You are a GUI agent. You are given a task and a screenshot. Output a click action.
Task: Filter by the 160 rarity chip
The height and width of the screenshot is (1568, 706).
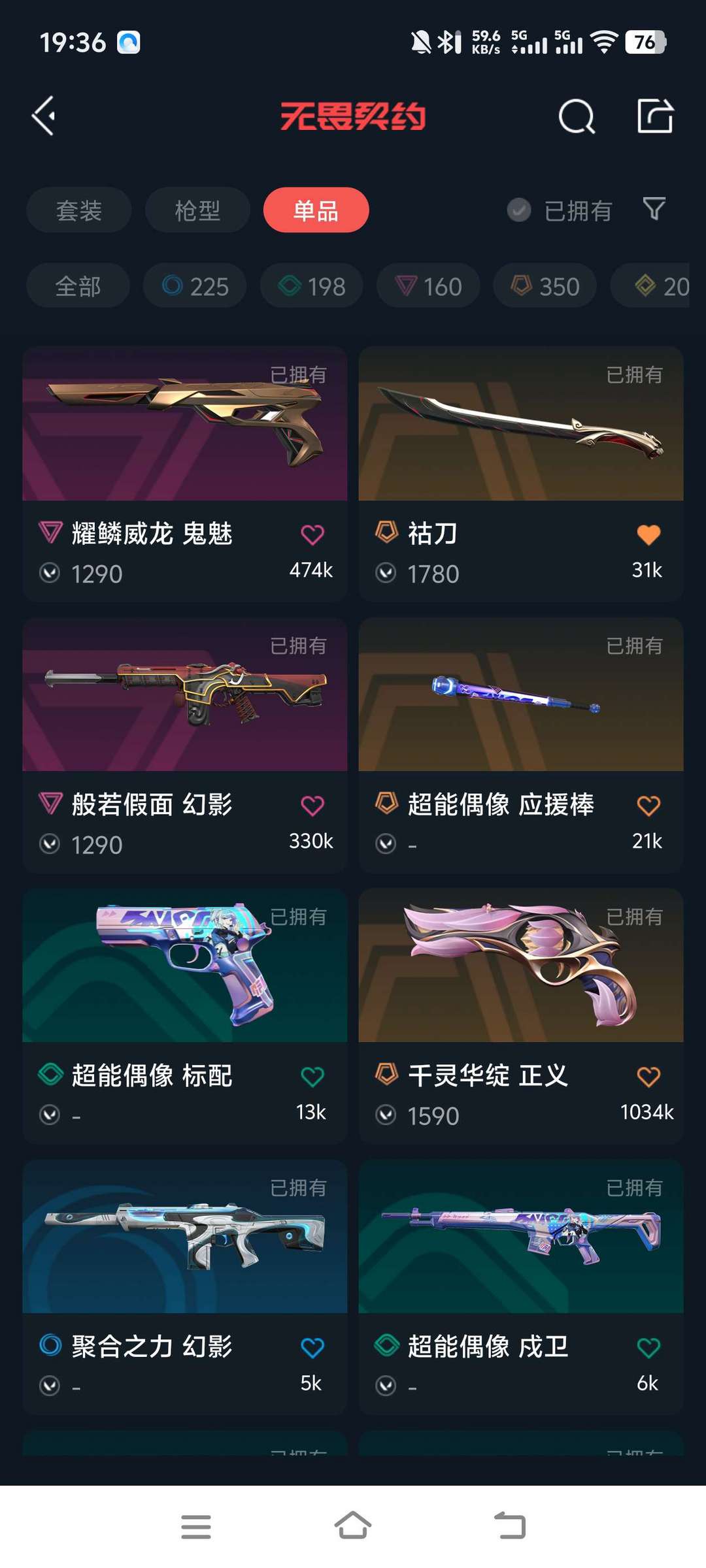pos(428,286)
